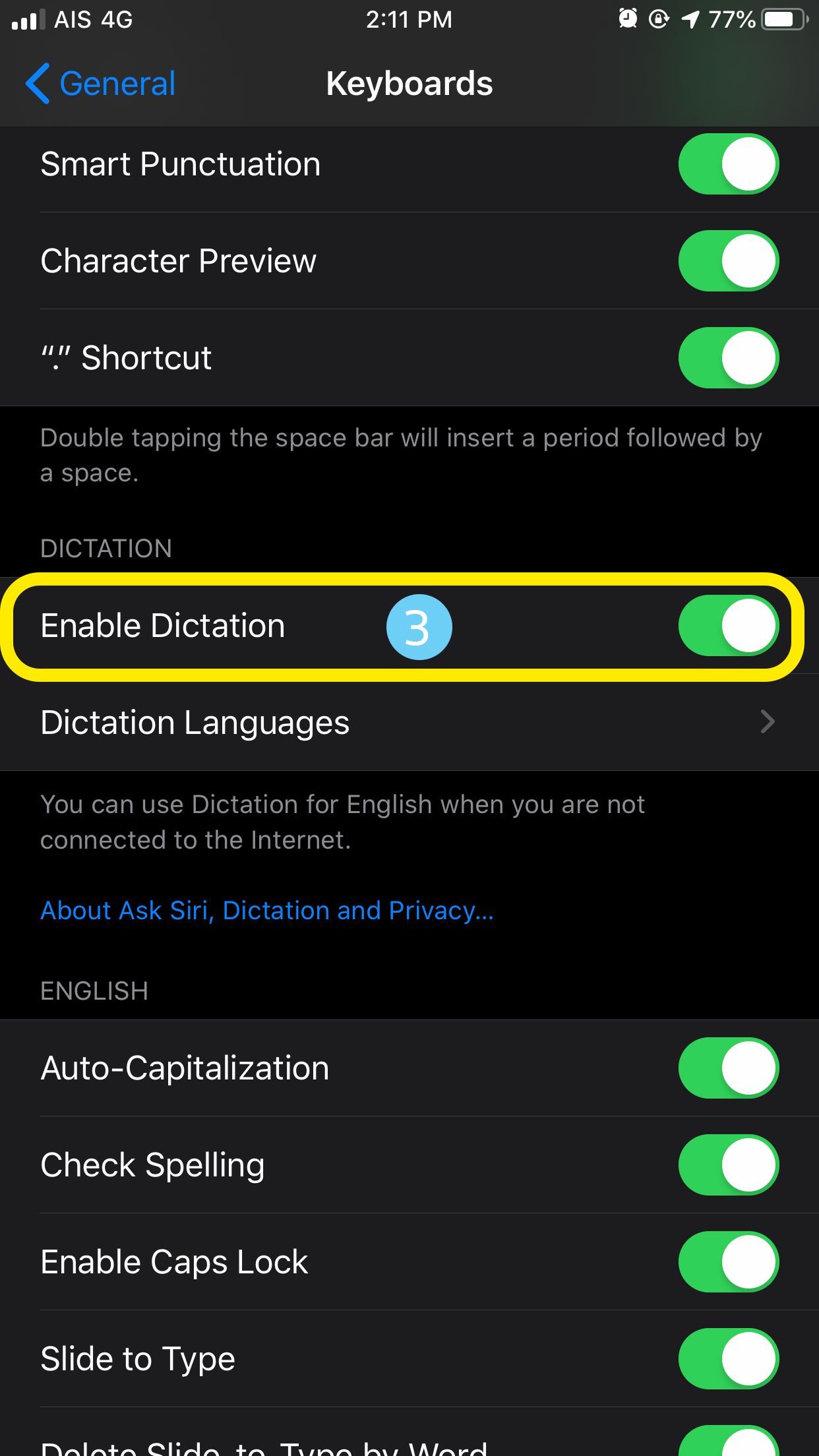The width and height of the screenshot is (819, 1456).
Task: Switch off Enable Dictation
Action: point(728,626)
